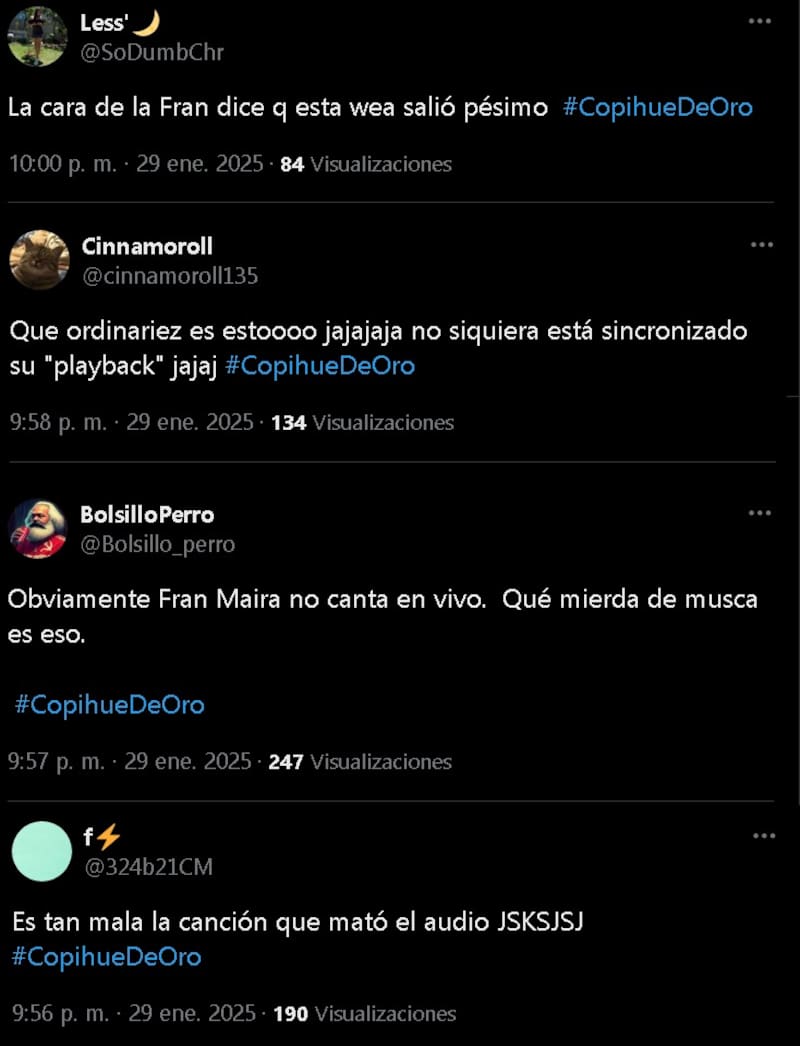This screenshot has width=800, height=1046.
Task: Click the green circle avatar of f⚡
Action: (x=42, y=851)
